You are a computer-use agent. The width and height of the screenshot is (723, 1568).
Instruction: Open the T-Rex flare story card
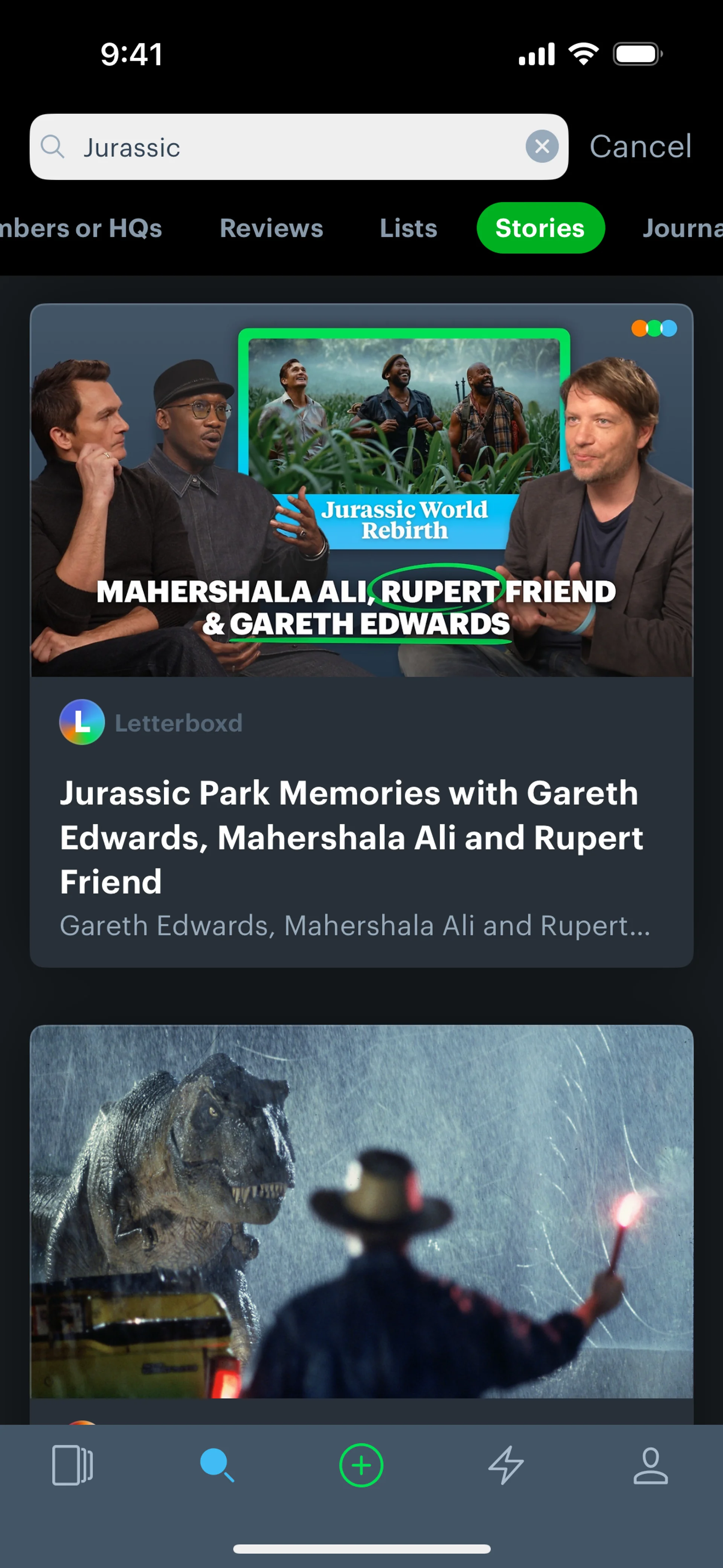tap(361, 1211)
